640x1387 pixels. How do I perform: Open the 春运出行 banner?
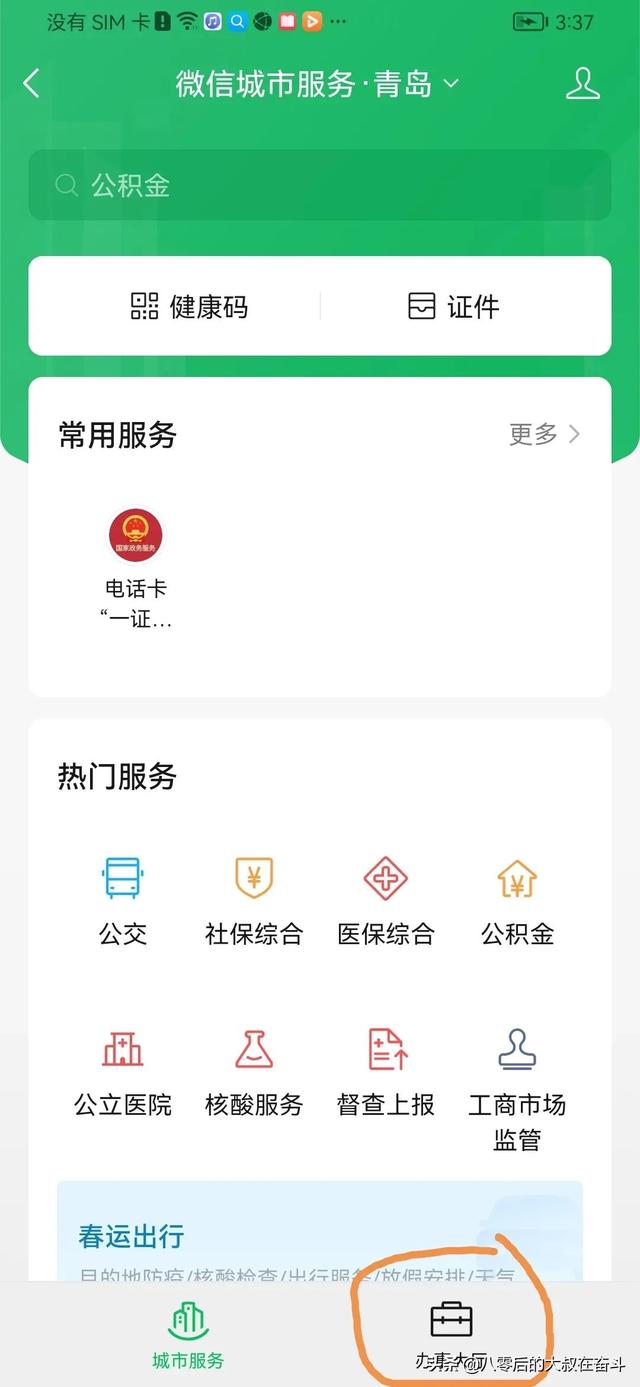[x=320, y=1232]
